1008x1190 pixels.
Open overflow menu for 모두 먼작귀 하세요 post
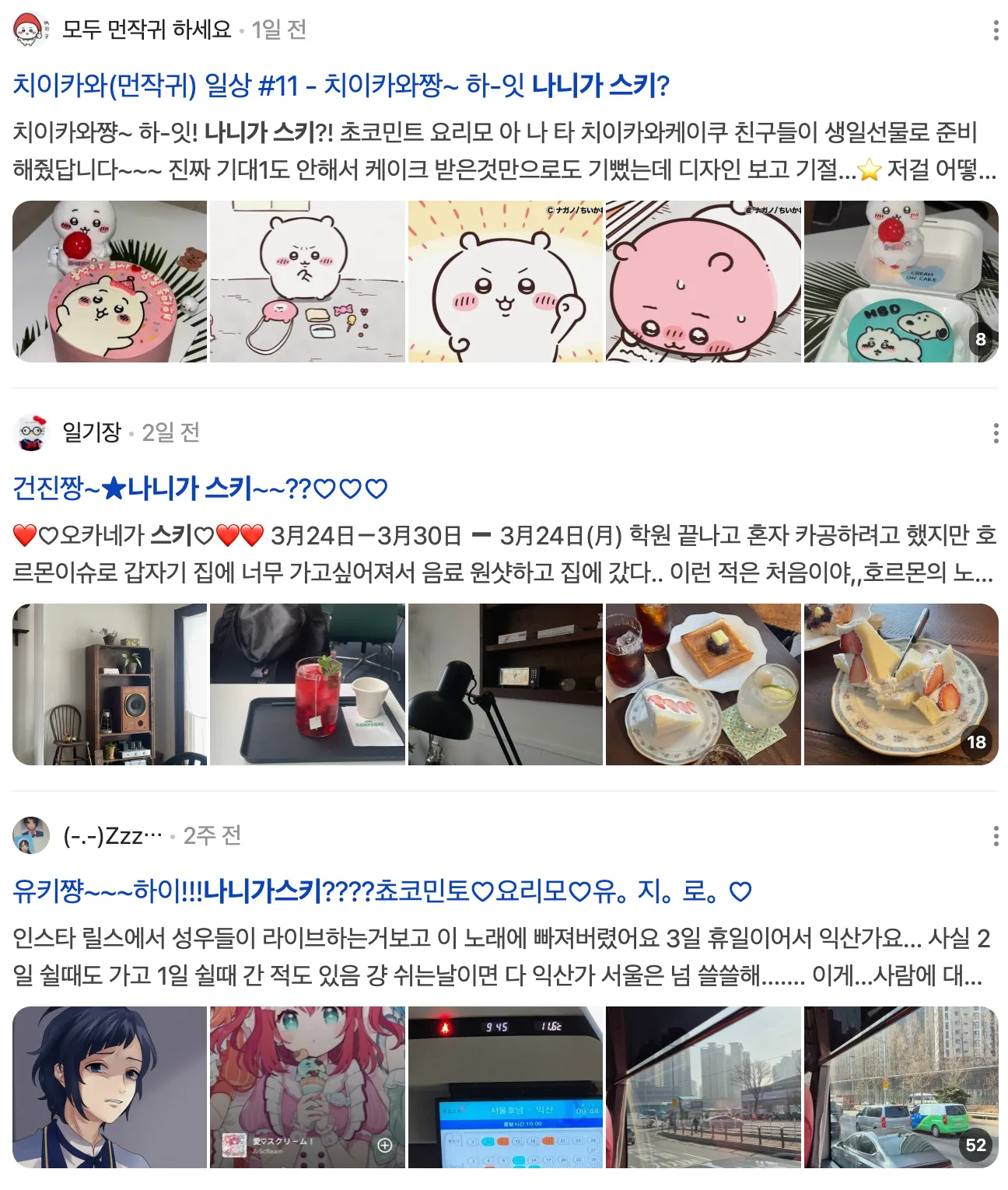click(x=996, y=30)
